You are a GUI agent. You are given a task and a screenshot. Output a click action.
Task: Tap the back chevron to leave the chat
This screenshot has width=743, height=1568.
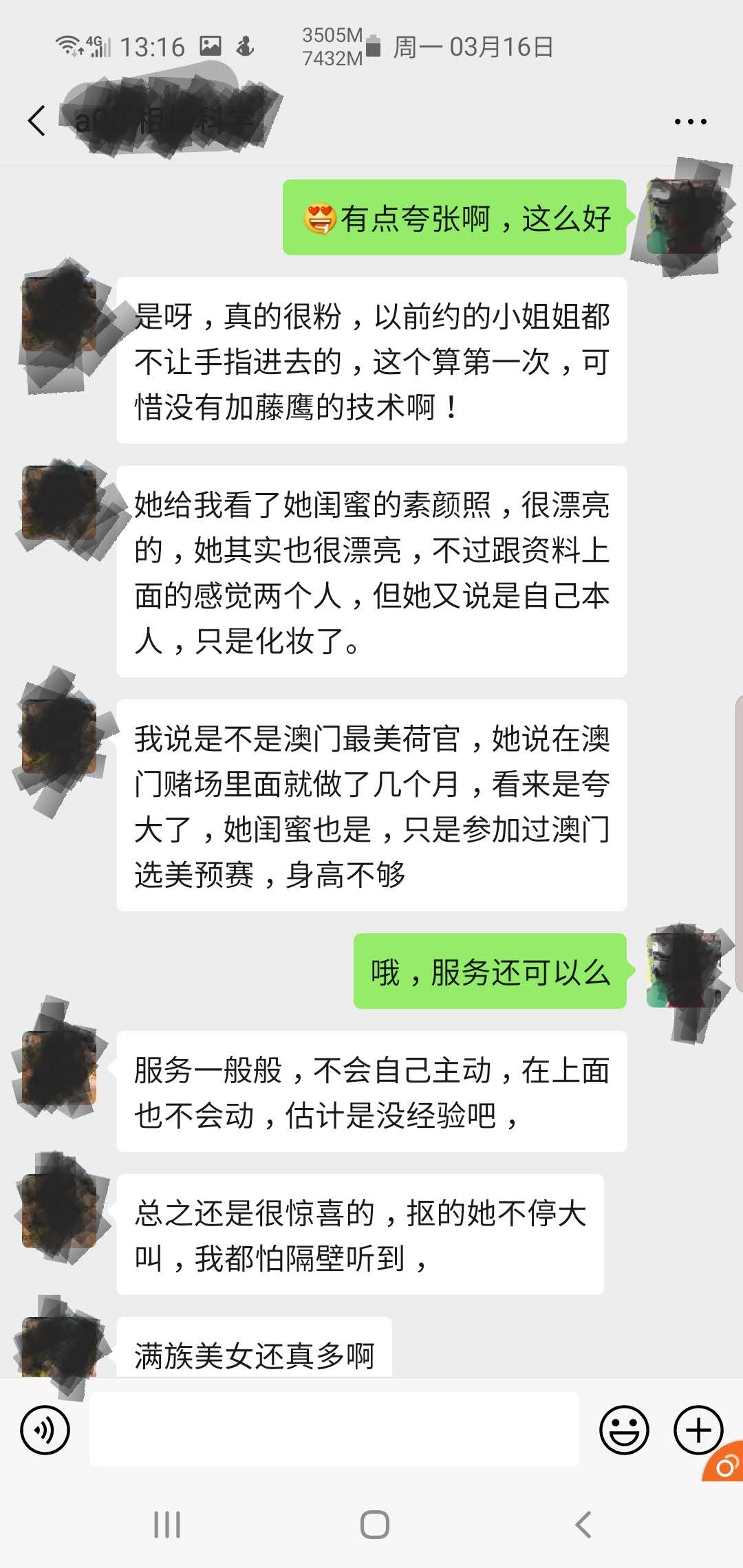coord(38,120)
